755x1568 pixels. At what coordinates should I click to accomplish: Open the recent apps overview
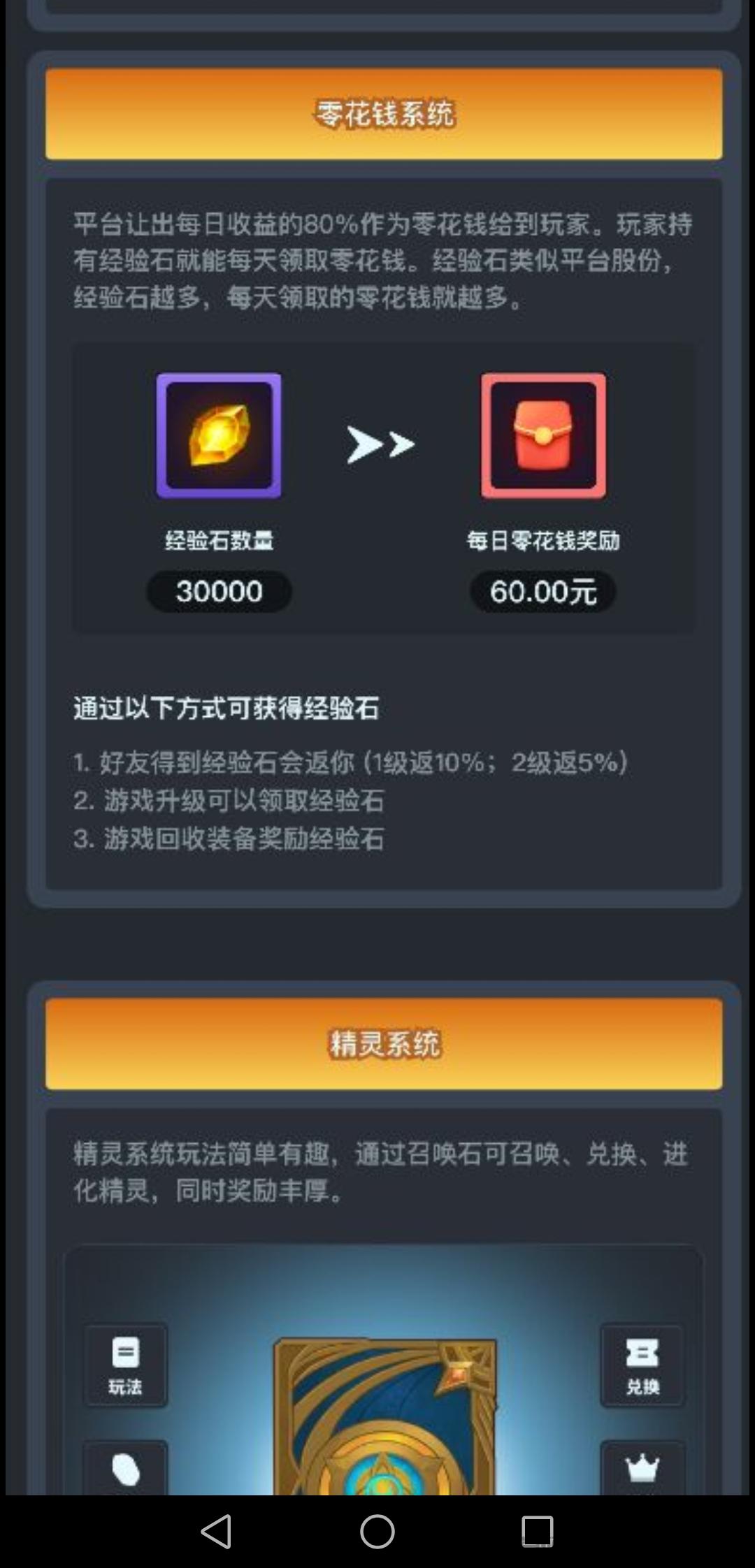tap(538, 1532)
